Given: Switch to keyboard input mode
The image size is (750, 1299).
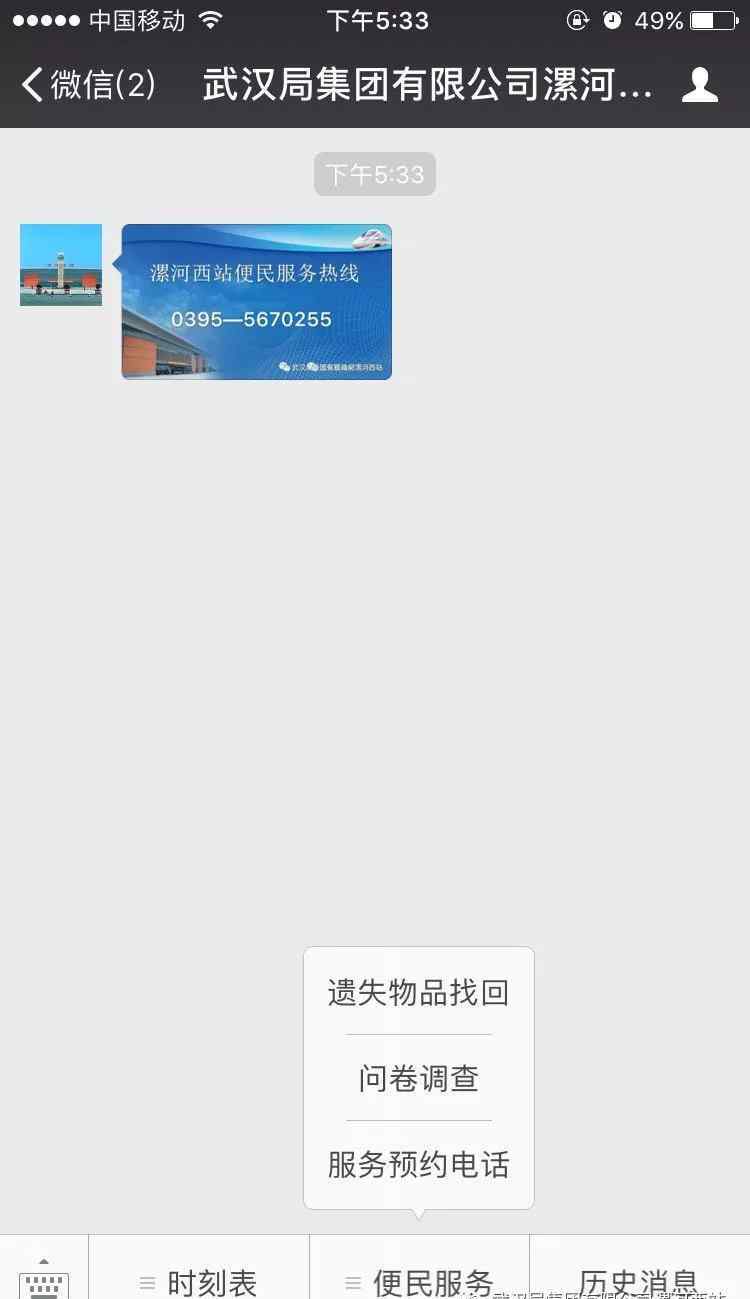Looking at the screenshot, I should (44, 1275).
